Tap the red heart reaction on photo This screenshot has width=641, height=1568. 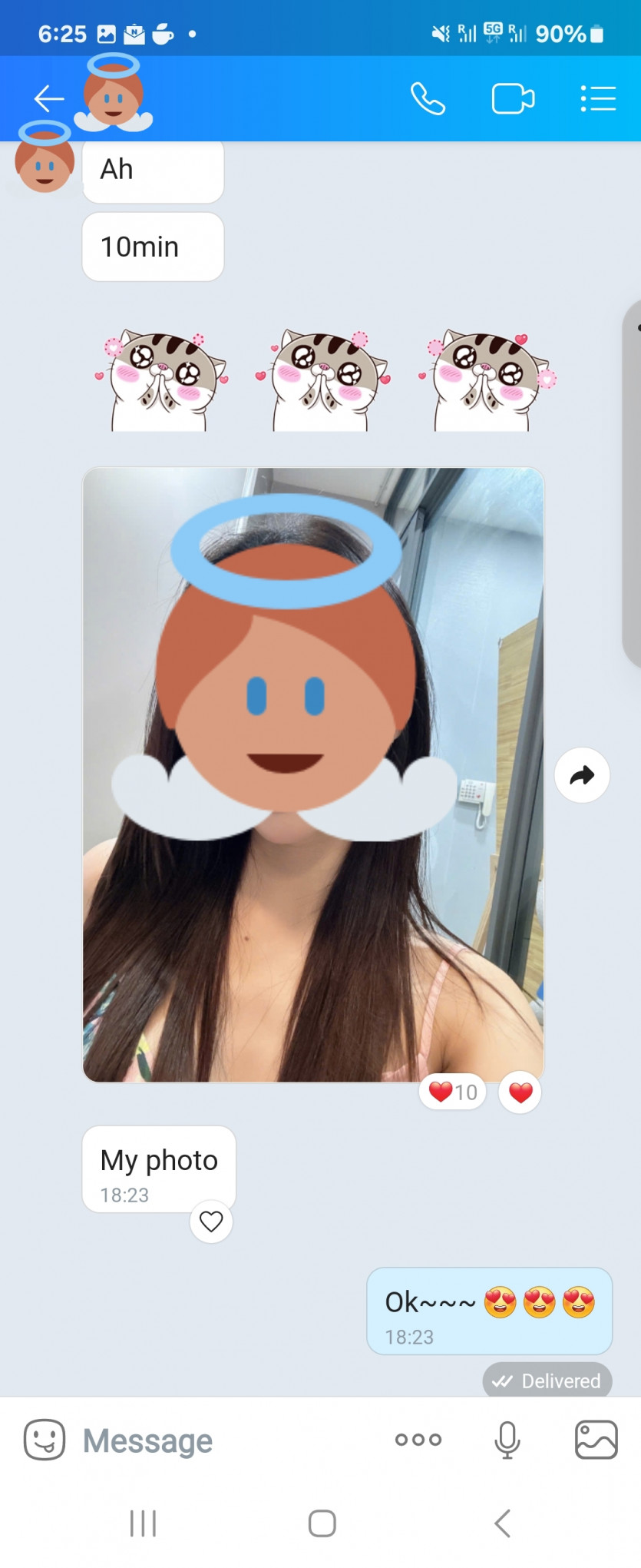(x=520, y=1092)
